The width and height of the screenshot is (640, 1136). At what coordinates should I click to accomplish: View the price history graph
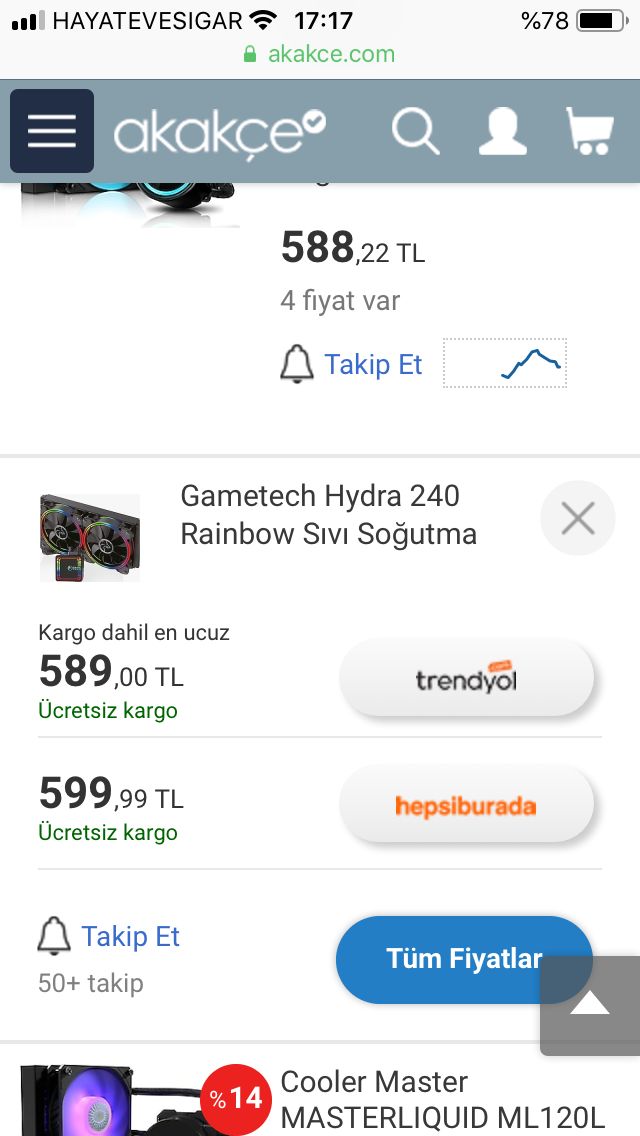point(505,363)
